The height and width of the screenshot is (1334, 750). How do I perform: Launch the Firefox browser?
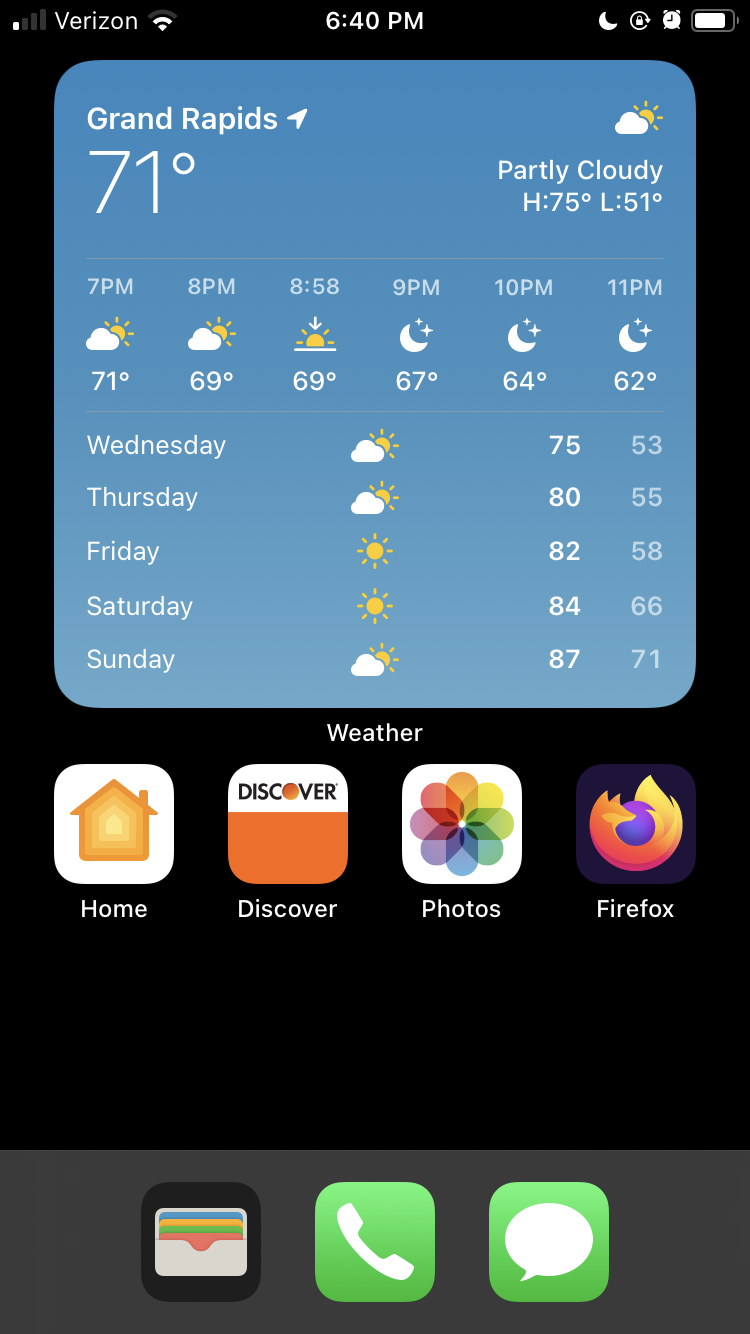pyautogui.click(x=636, y=824)
